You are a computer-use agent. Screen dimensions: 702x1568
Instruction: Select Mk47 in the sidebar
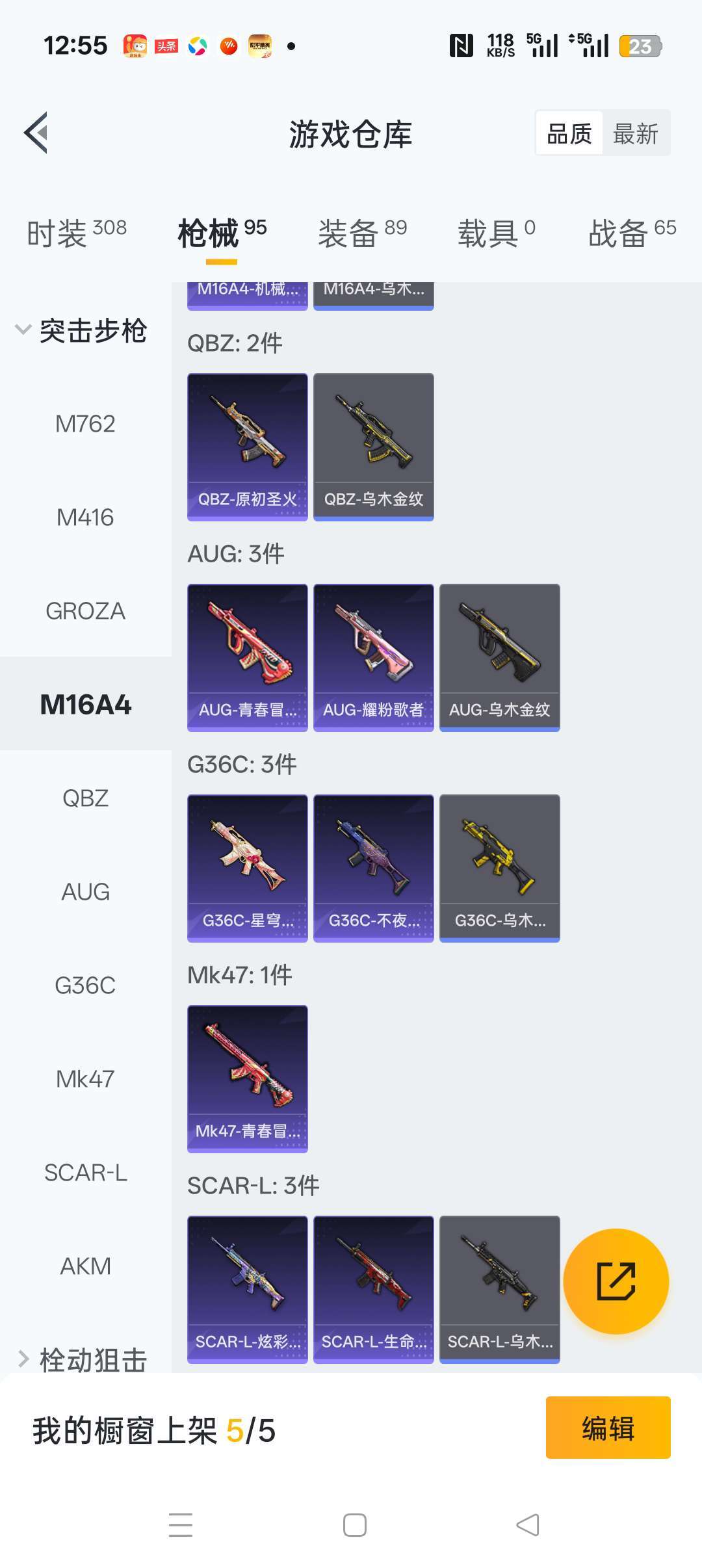coord(85,1079)
